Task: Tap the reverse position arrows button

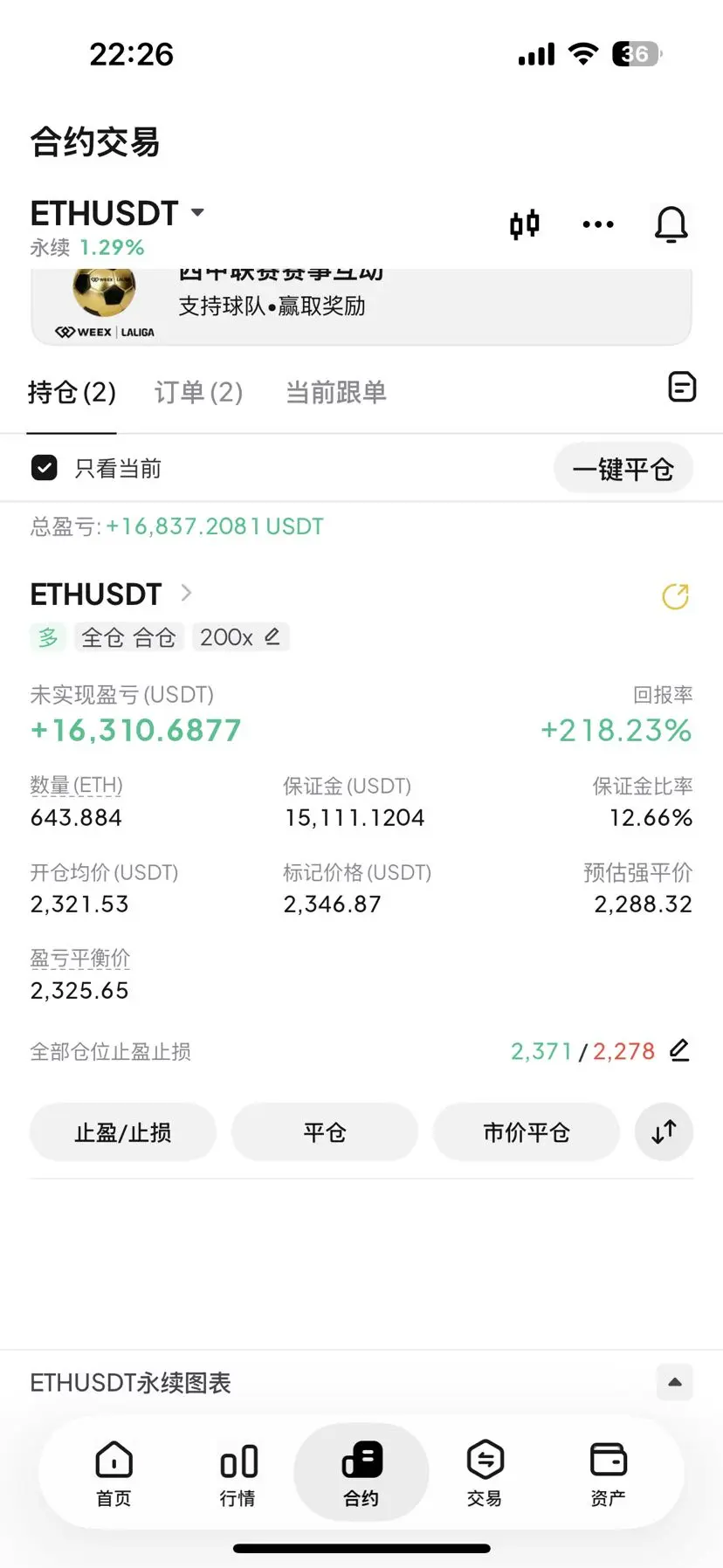Action: tap(664, 1132)
